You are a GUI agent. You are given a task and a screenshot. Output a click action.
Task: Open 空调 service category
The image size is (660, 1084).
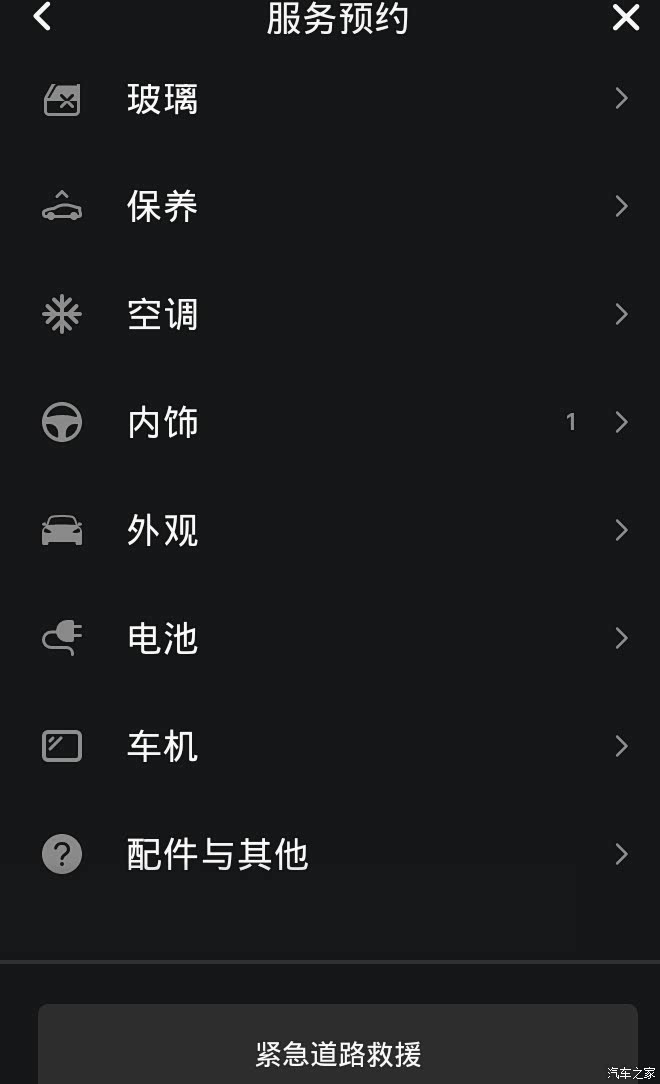click(330, 315)
